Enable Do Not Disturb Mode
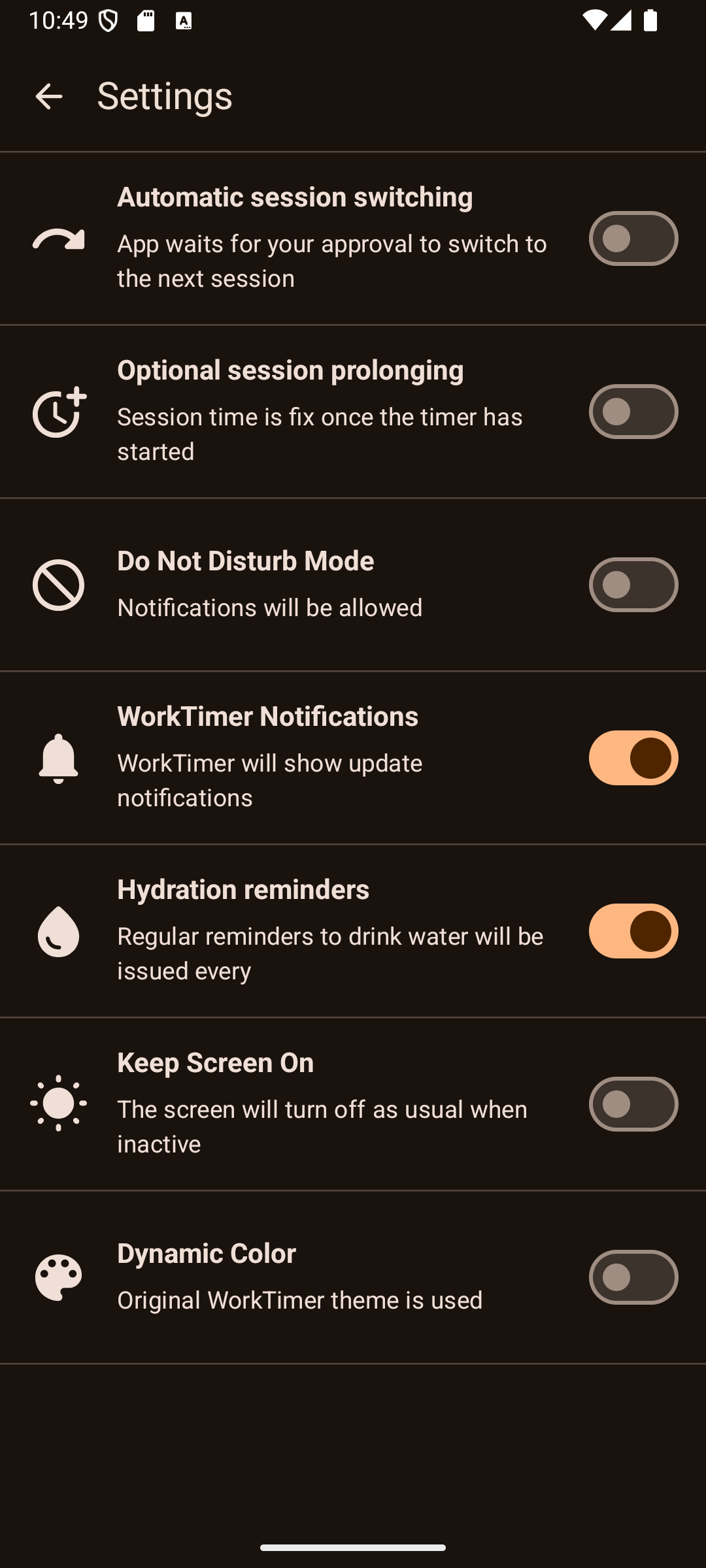The width and height of the screenshot is (706, 1568). coord(633,585)
